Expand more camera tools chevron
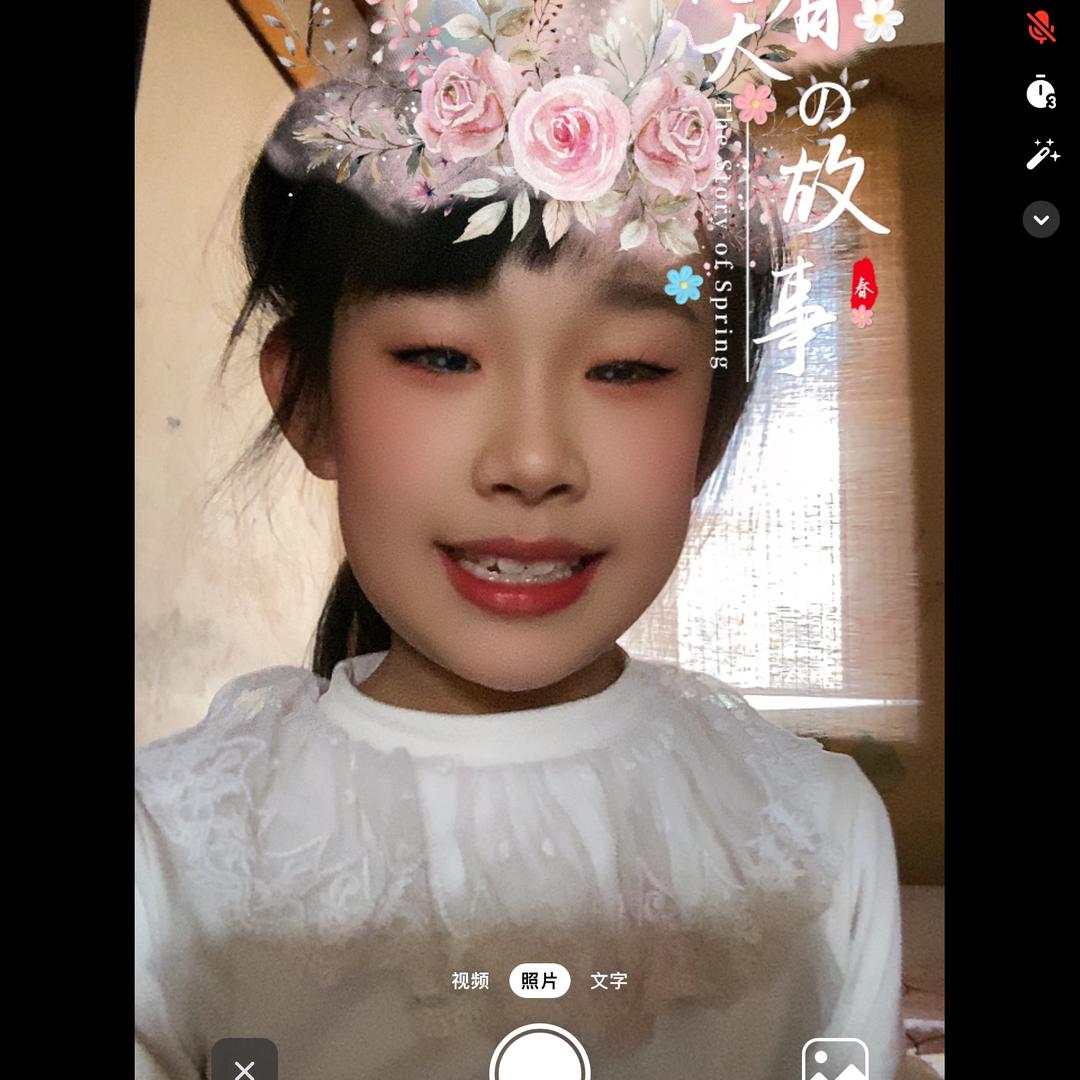Screen dimensions: 1080x1080 coord(1041,219)
